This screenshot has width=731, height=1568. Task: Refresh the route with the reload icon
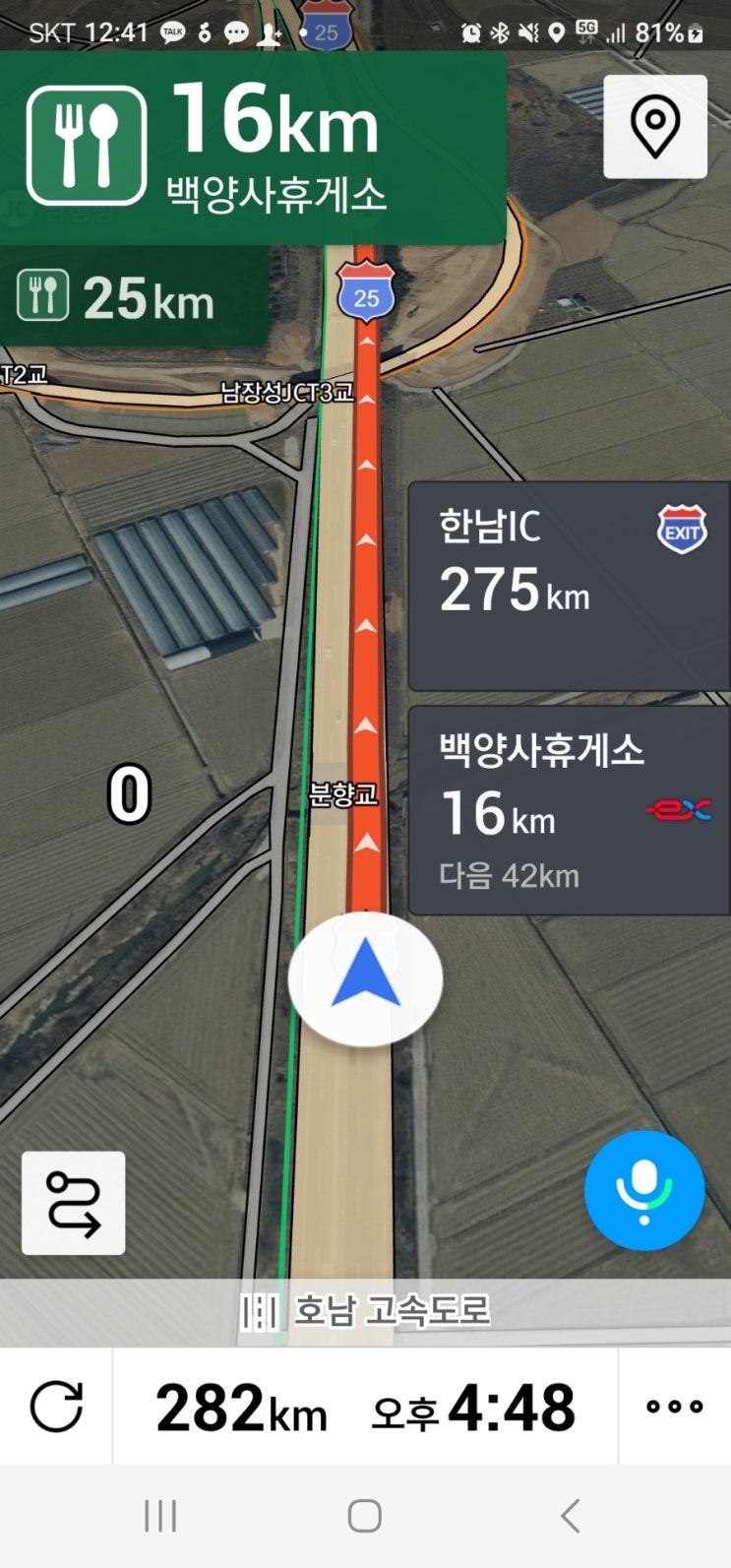point(56,1406)
